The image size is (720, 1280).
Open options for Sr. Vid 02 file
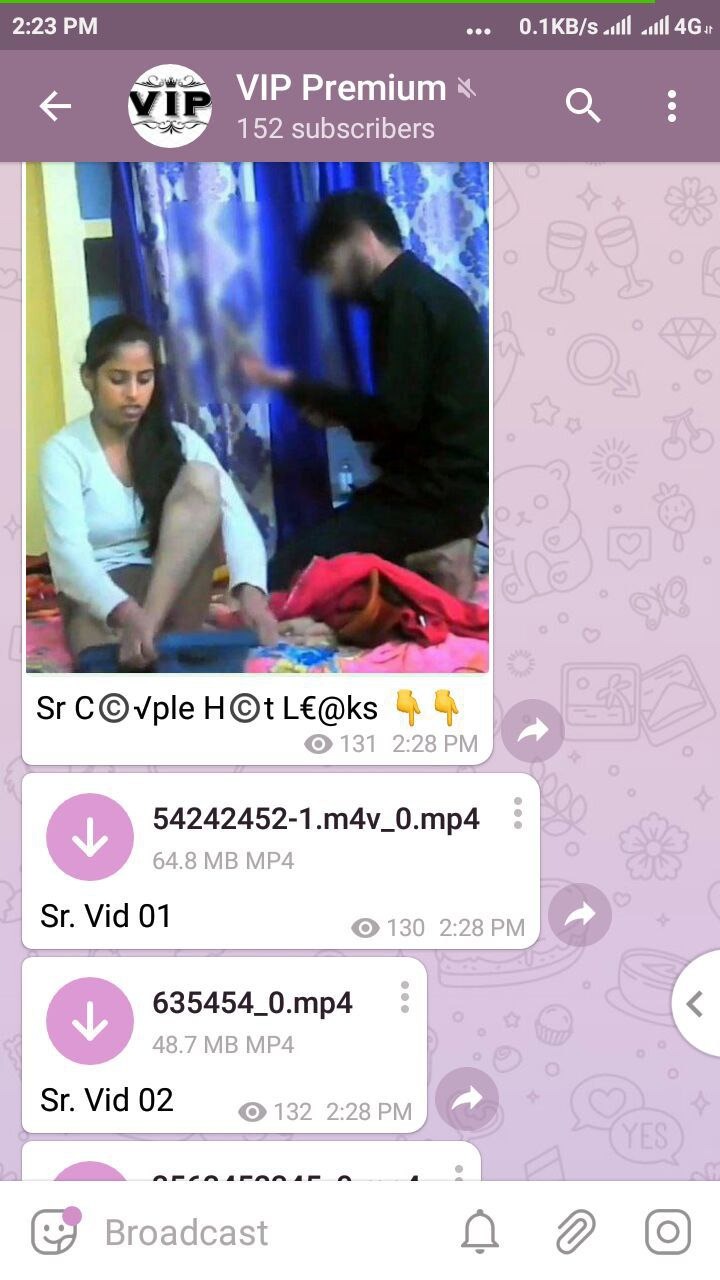[x=404, y=997]
